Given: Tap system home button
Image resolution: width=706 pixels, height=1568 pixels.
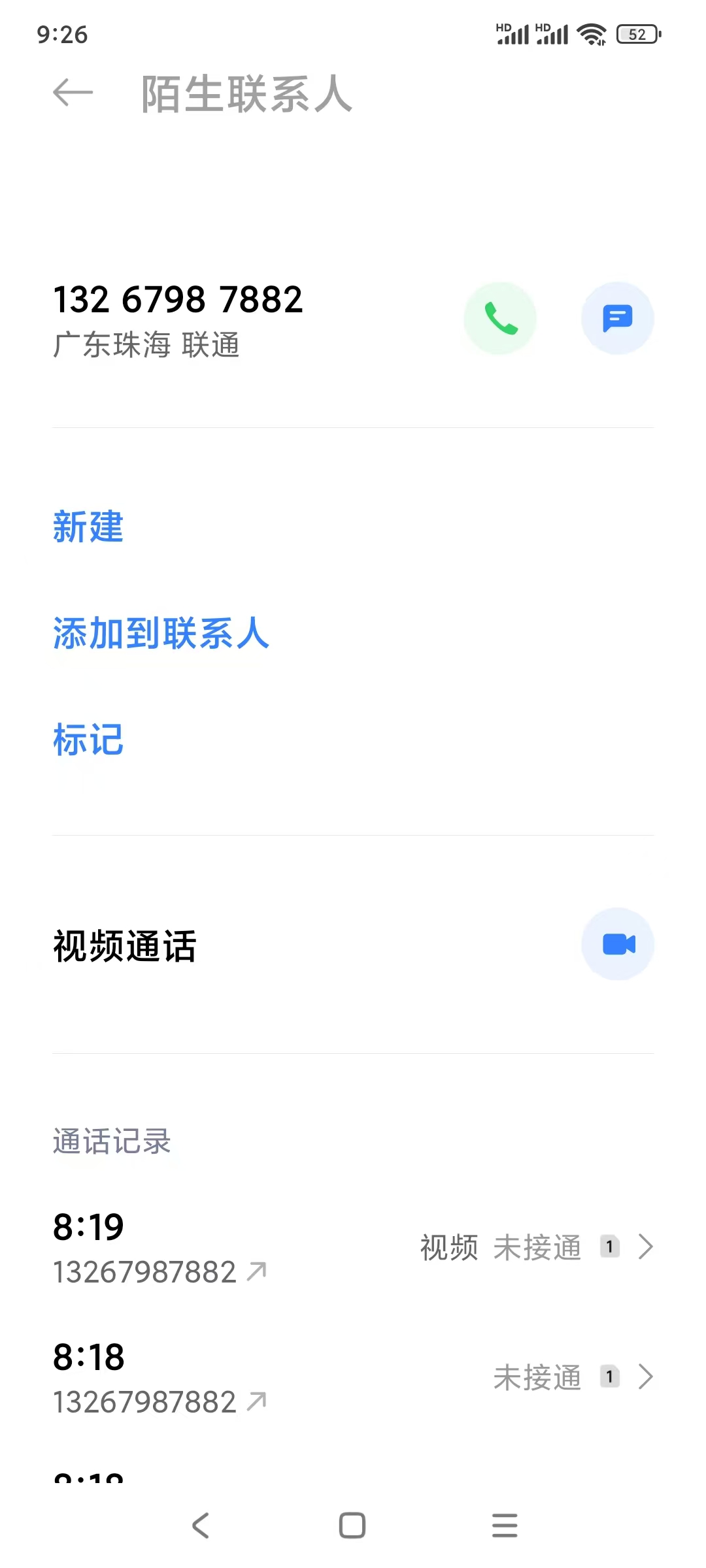Looking at the screenshot, I should [352, 1526].
